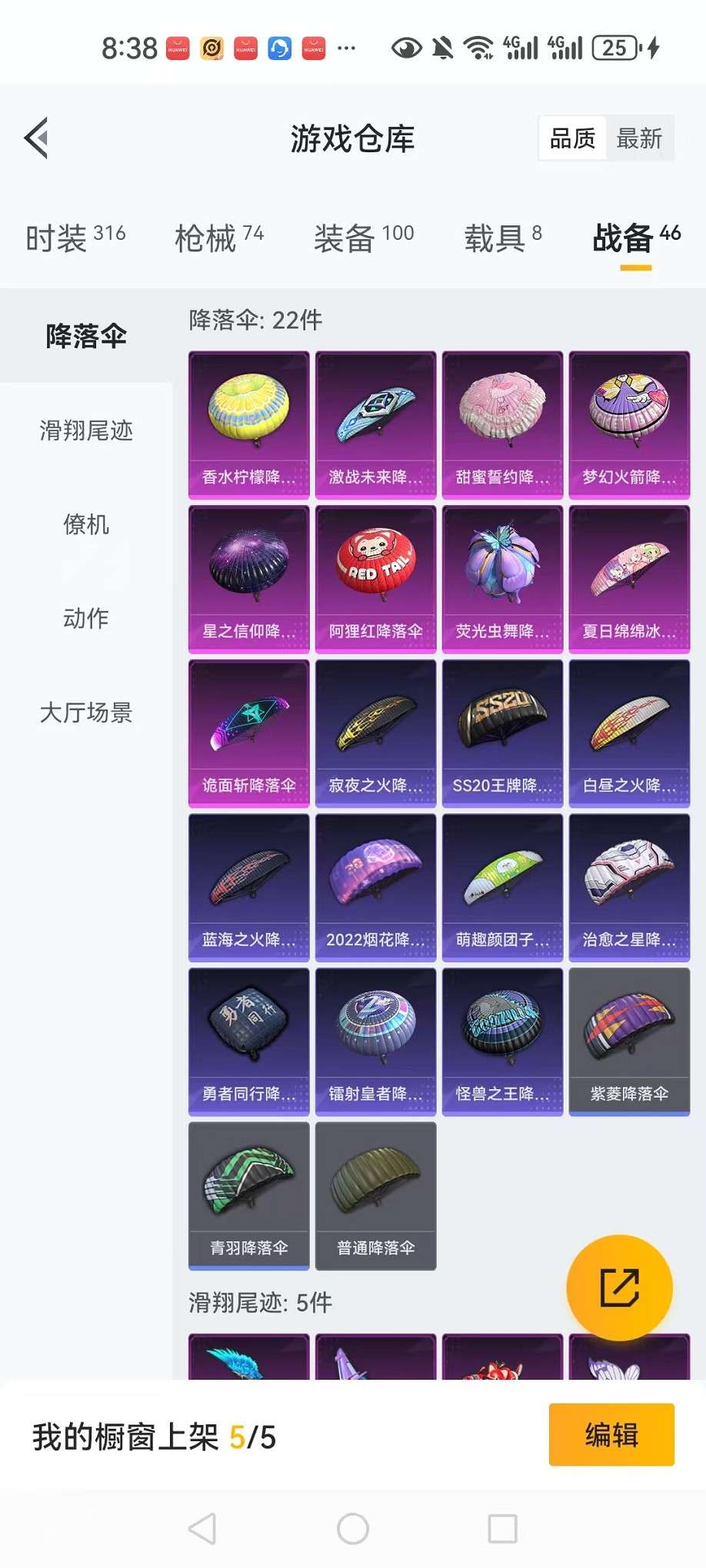Select 滑翔尾迹 in the side menu
The image size is (706, 1568).
tap(86, 430)
